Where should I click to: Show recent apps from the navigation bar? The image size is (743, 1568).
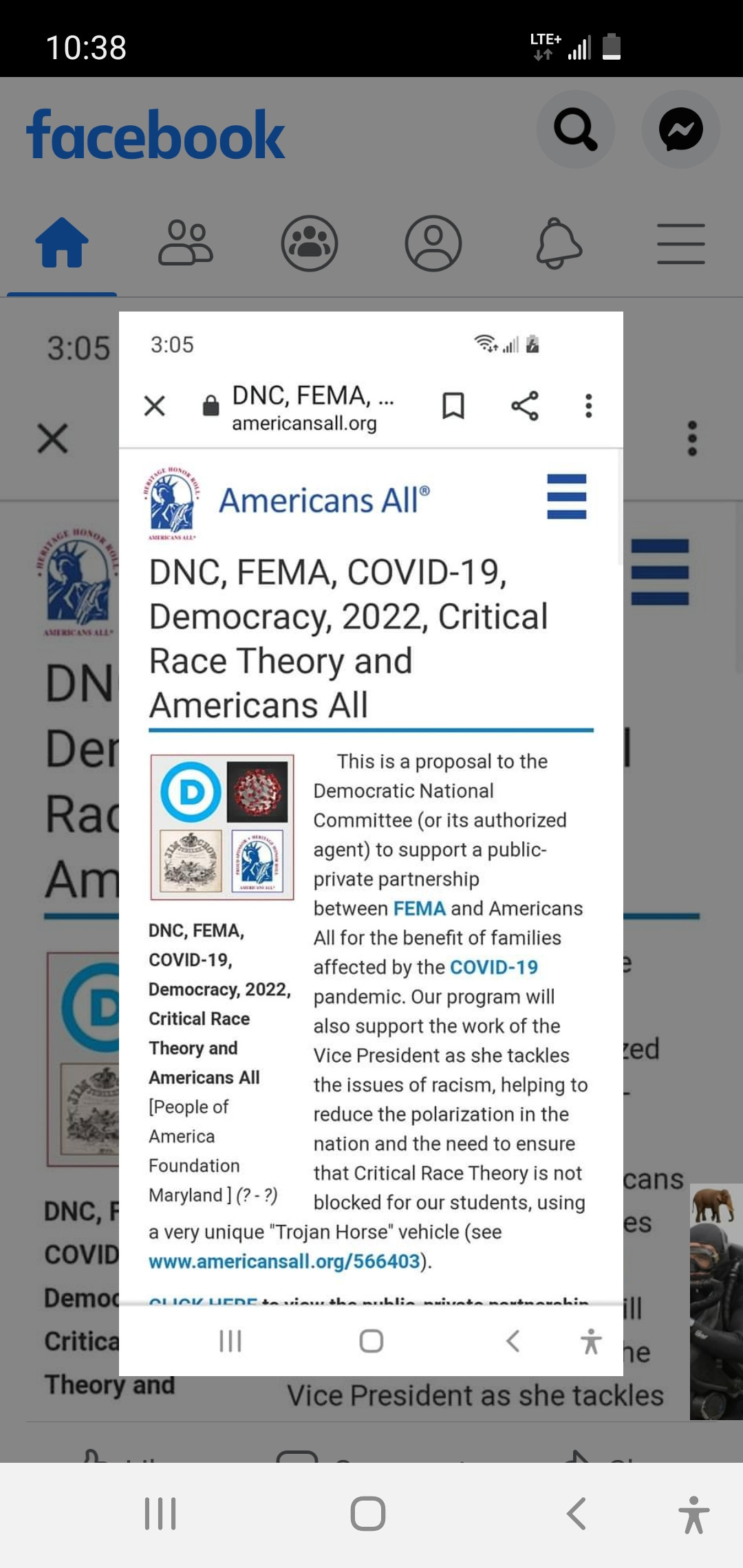160,1514
